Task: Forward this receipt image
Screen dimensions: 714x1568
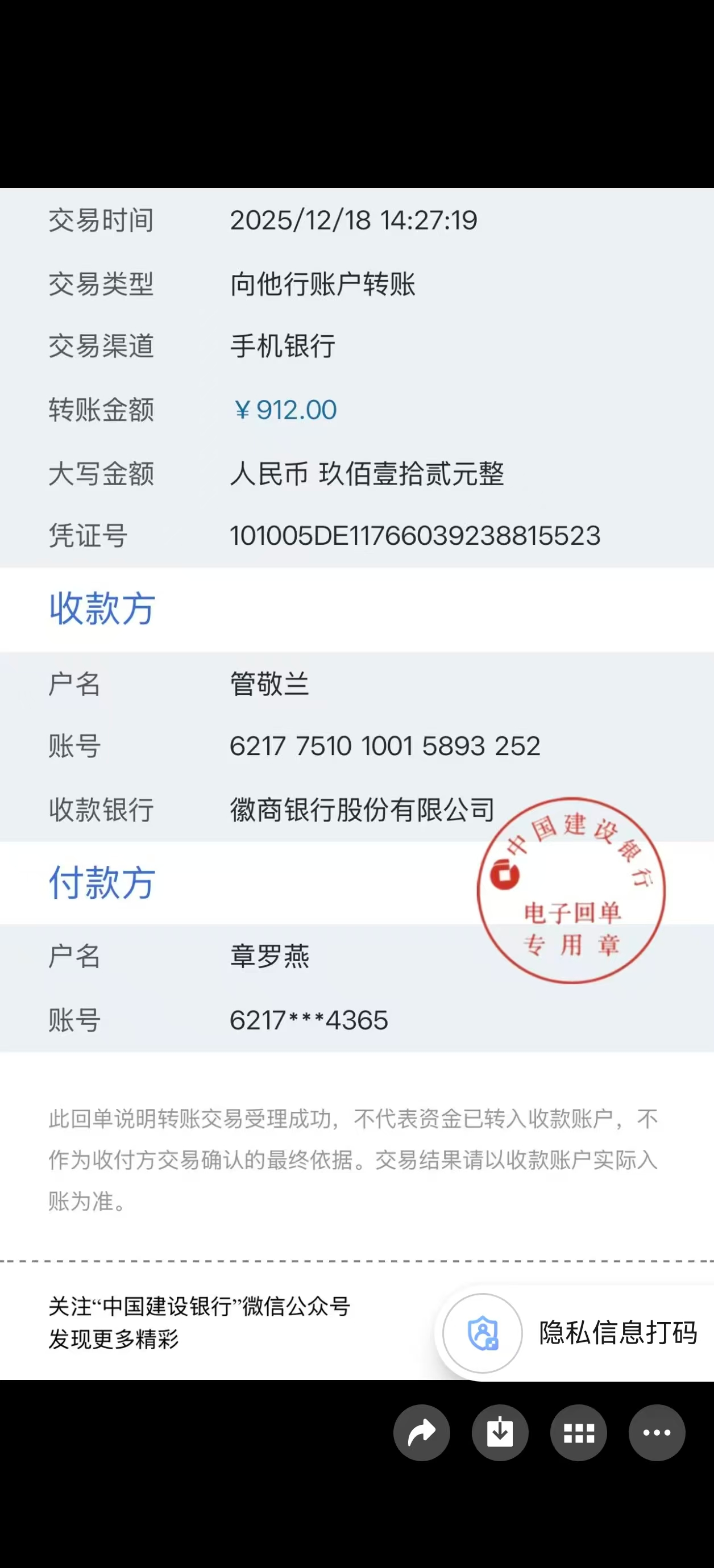Action: click(x=422, y=1433)
